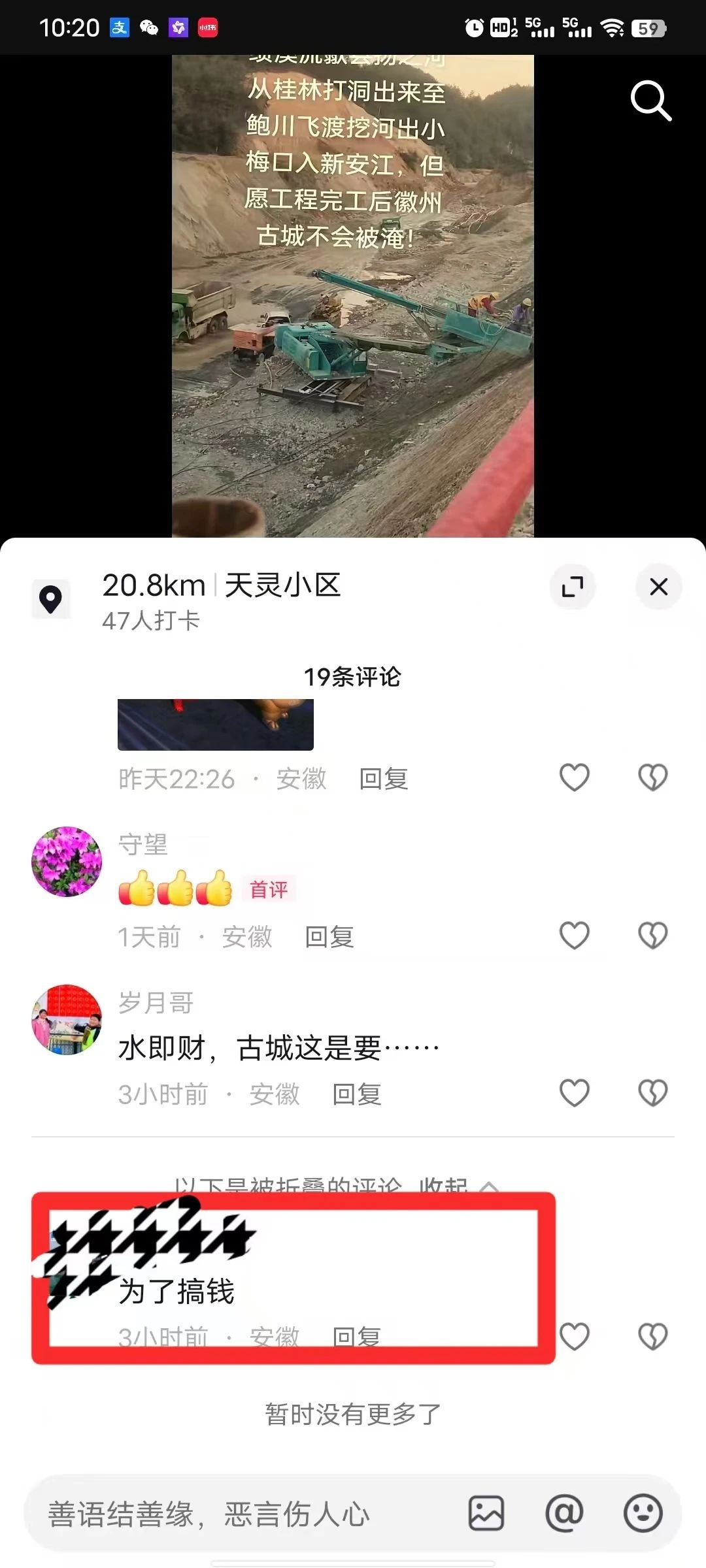Open 岁月哥's profile avatar

[67, 1020]
